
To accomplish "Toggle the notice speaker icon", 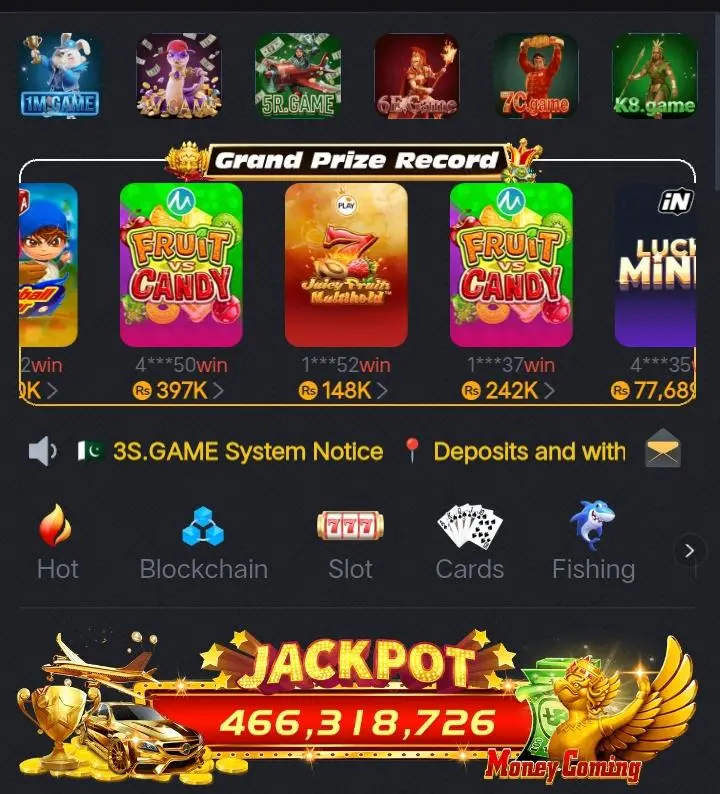I will (42, 452).
